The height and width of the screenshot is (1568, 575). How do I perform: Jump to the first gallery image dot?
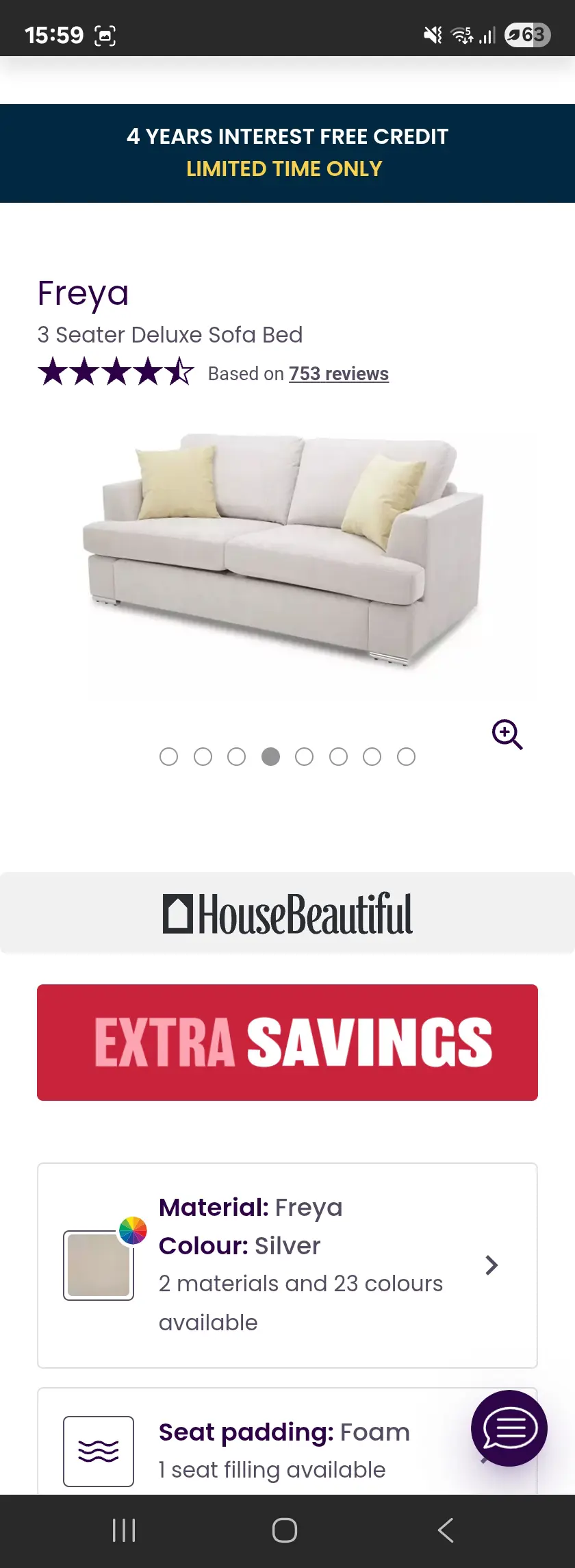pyautogui.click(x=168, y=756)
